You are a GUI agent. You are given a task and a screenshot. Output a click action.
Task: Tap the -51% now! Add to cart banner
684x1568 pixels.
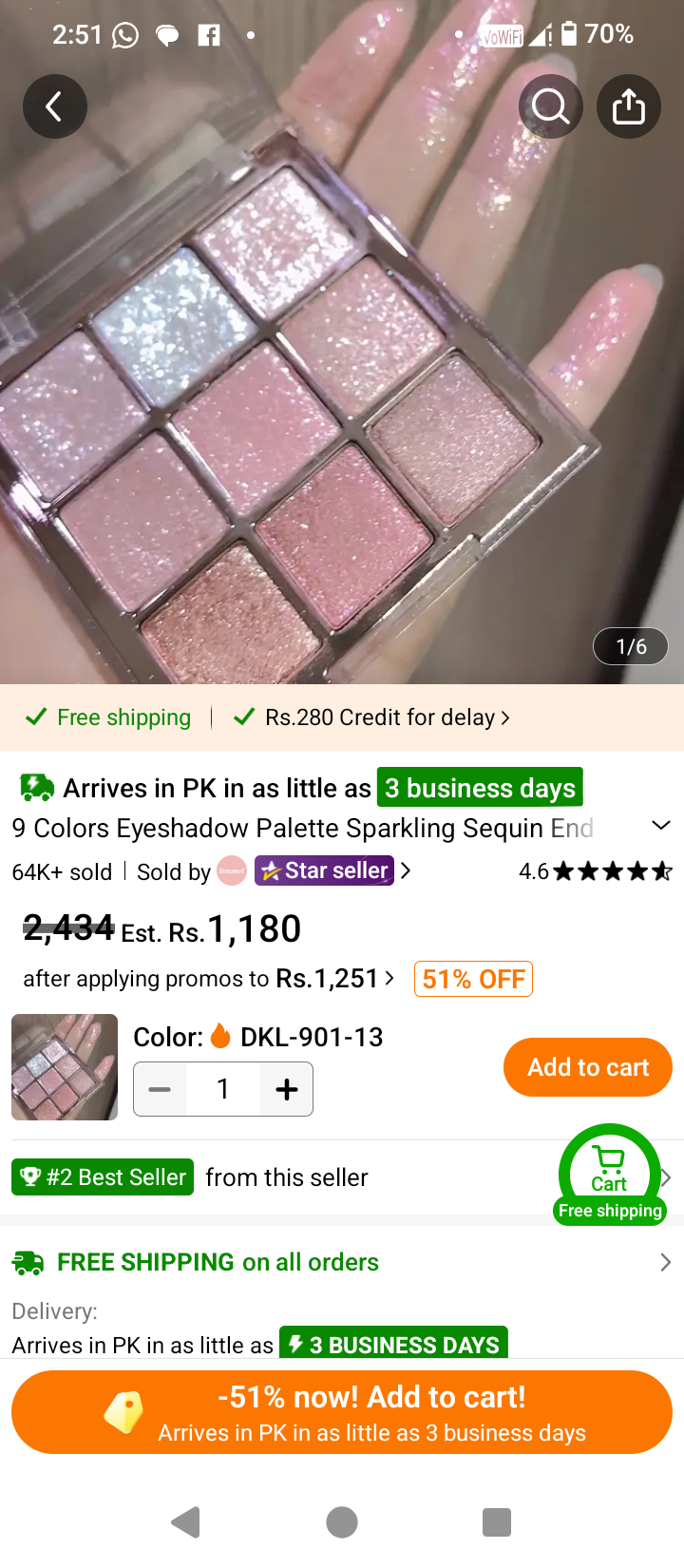342,1412
